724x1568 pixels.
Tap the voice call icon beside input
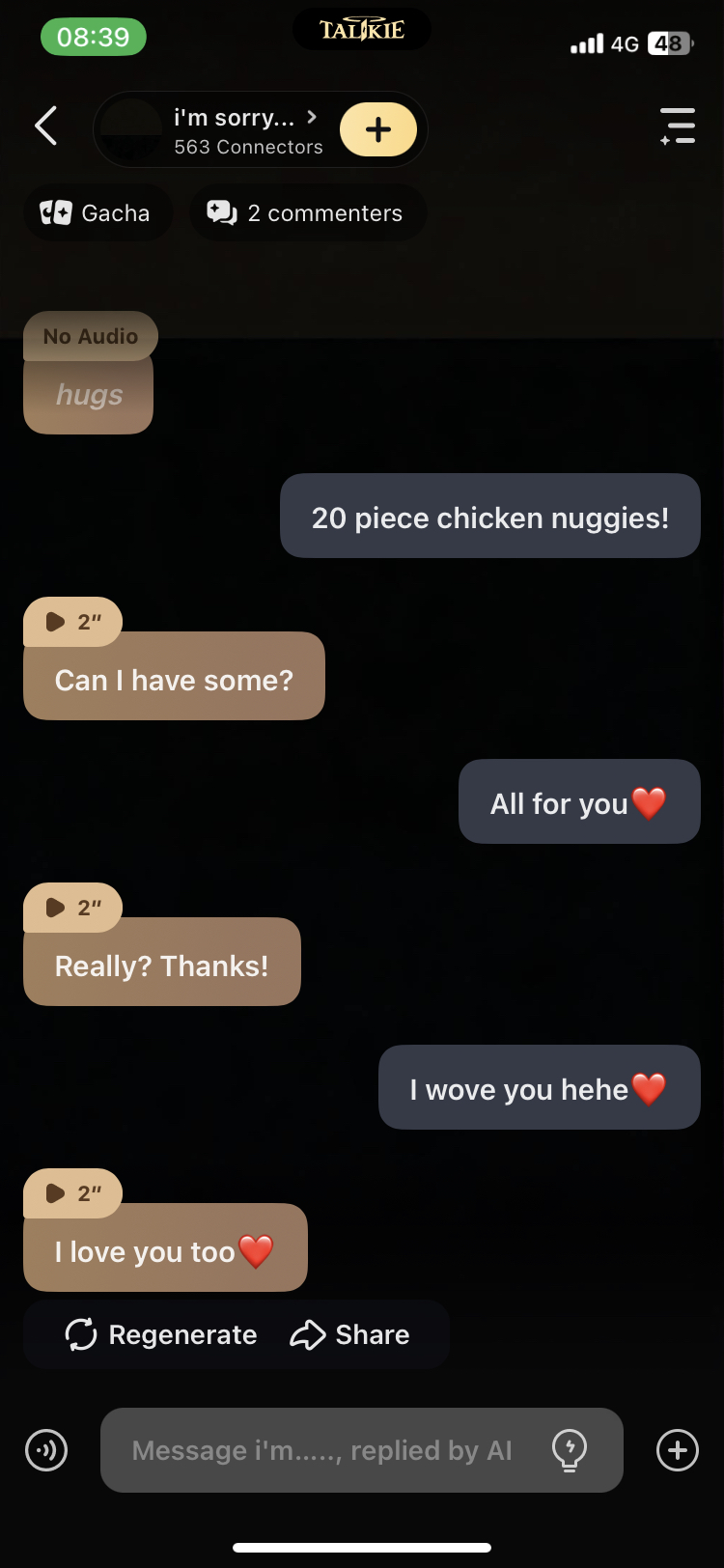pos(46,1450)
